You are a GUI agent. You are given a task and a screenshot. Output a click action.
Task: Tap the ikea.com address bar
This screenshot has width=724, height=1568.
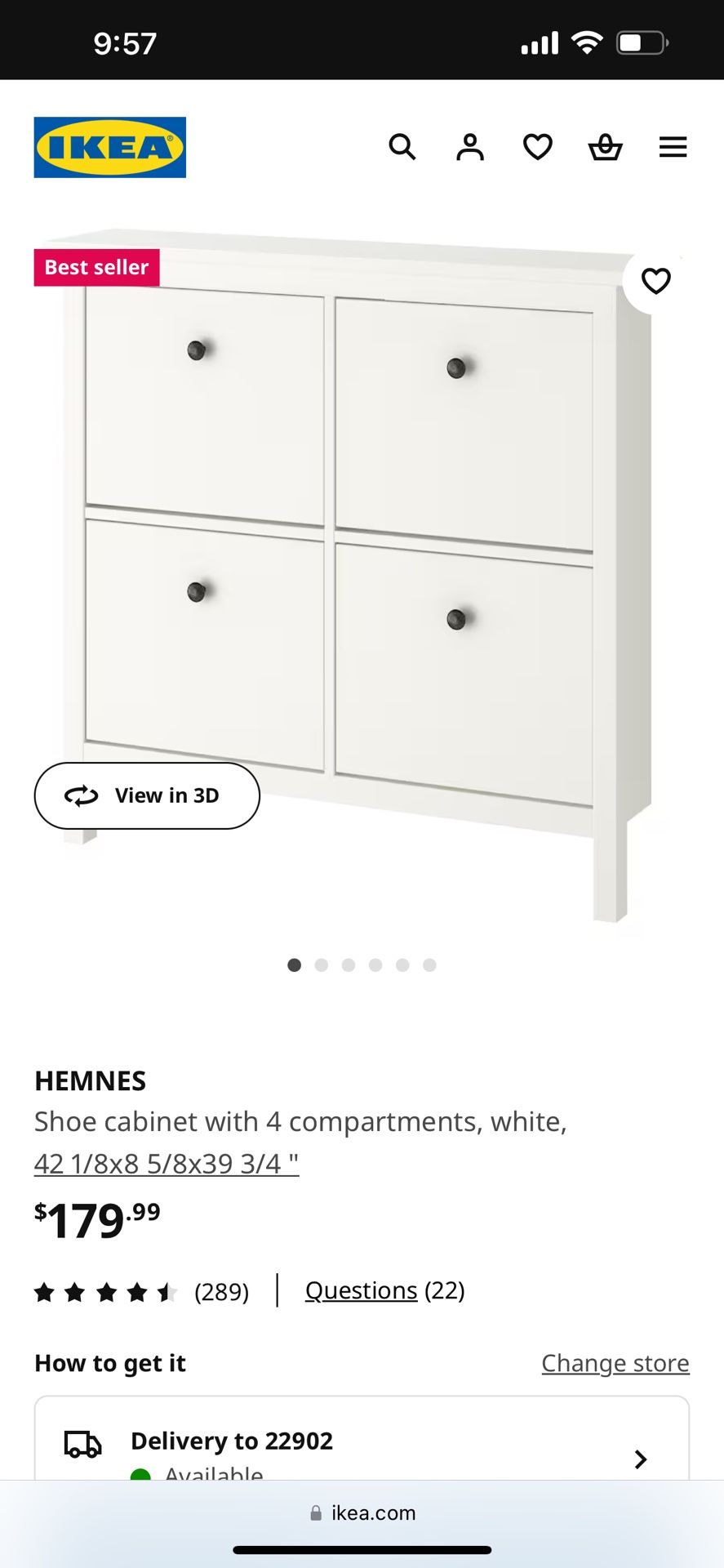click(x=362, y=1513)
